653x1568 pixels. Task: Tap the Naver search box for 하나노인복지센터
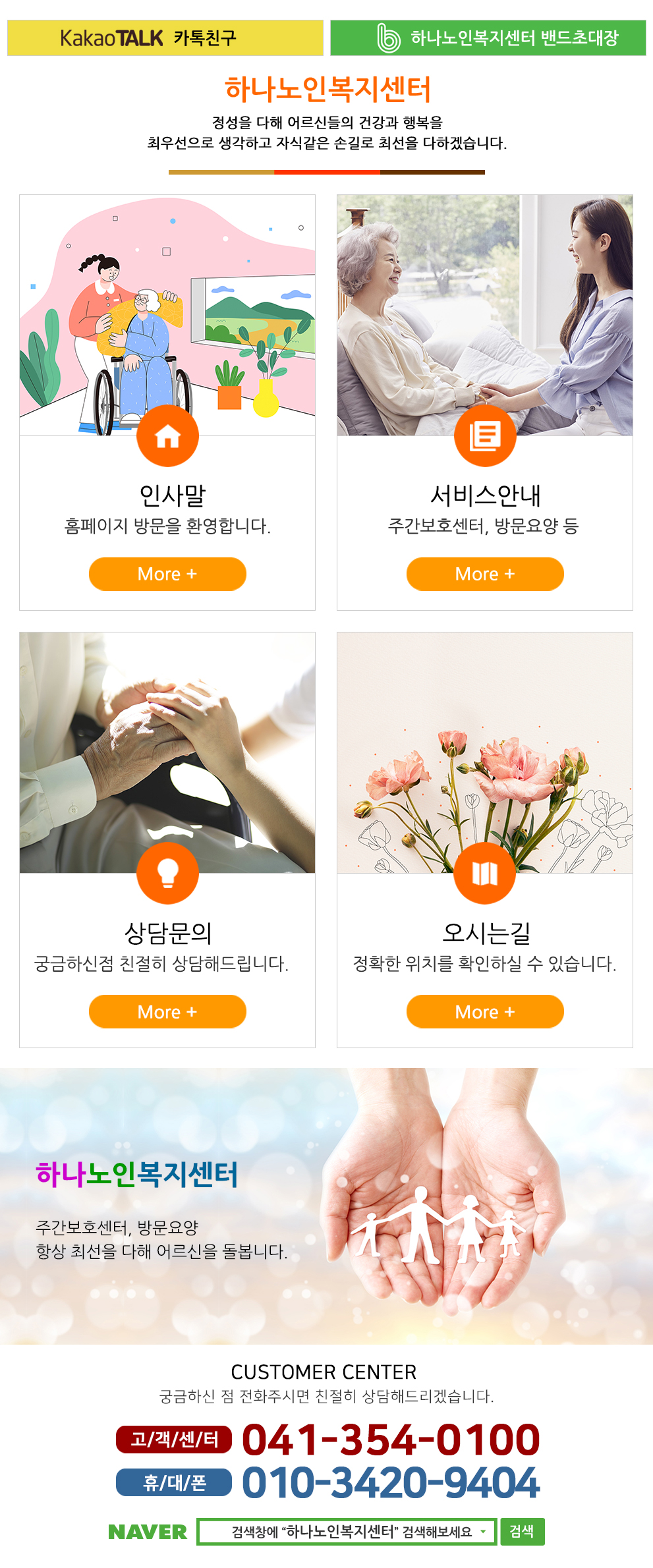[347, 1532]
